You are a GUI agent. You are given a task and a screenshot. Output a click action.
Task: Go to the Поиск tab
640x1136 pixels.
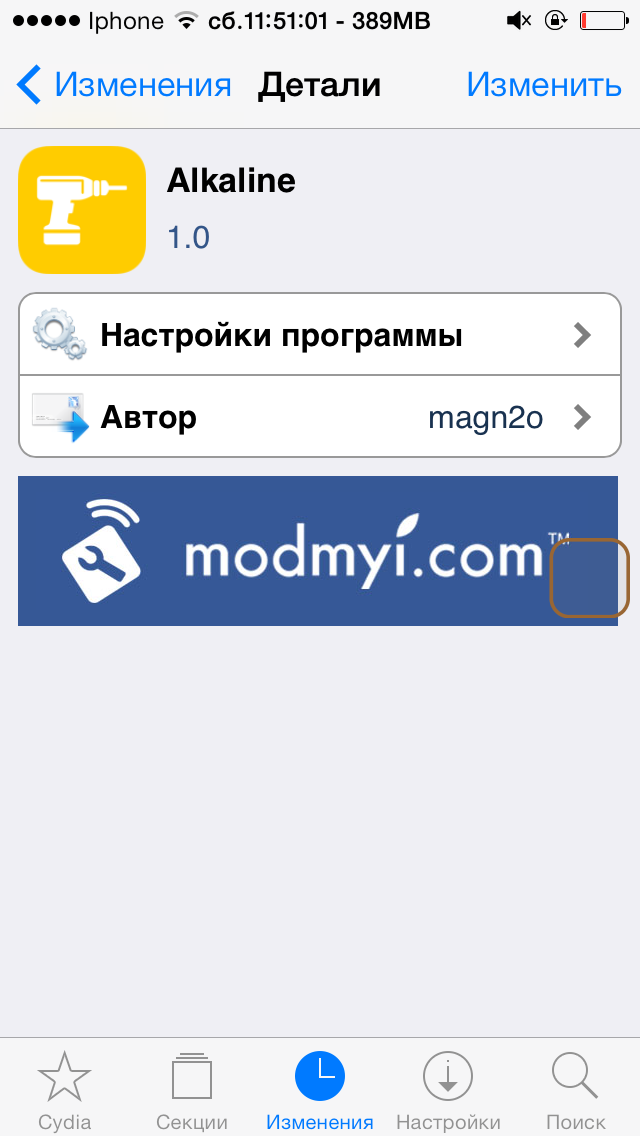[576, 1090]
